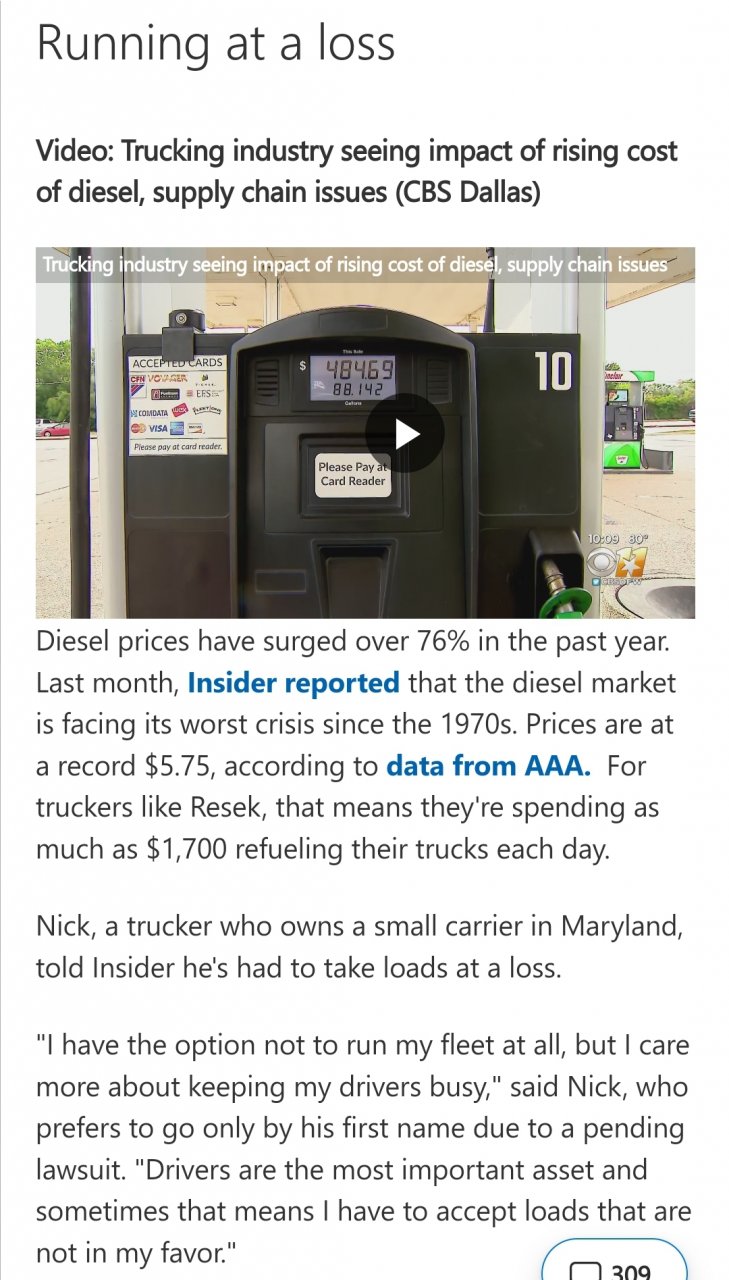Play the trucking industry video
The height and width of the screenshot is (1280, 729).
(x=404, y=433)
